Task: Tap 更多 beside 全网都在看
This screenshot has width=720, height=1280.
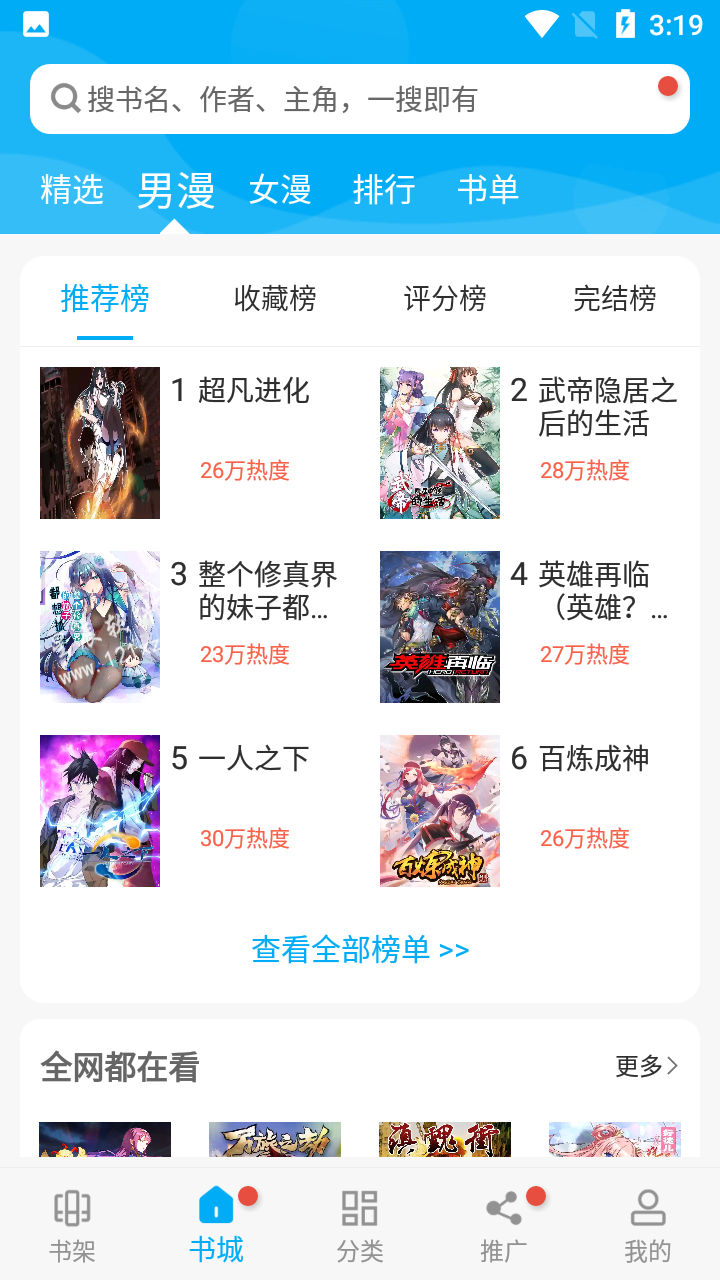Action: tap(646, 1067)
